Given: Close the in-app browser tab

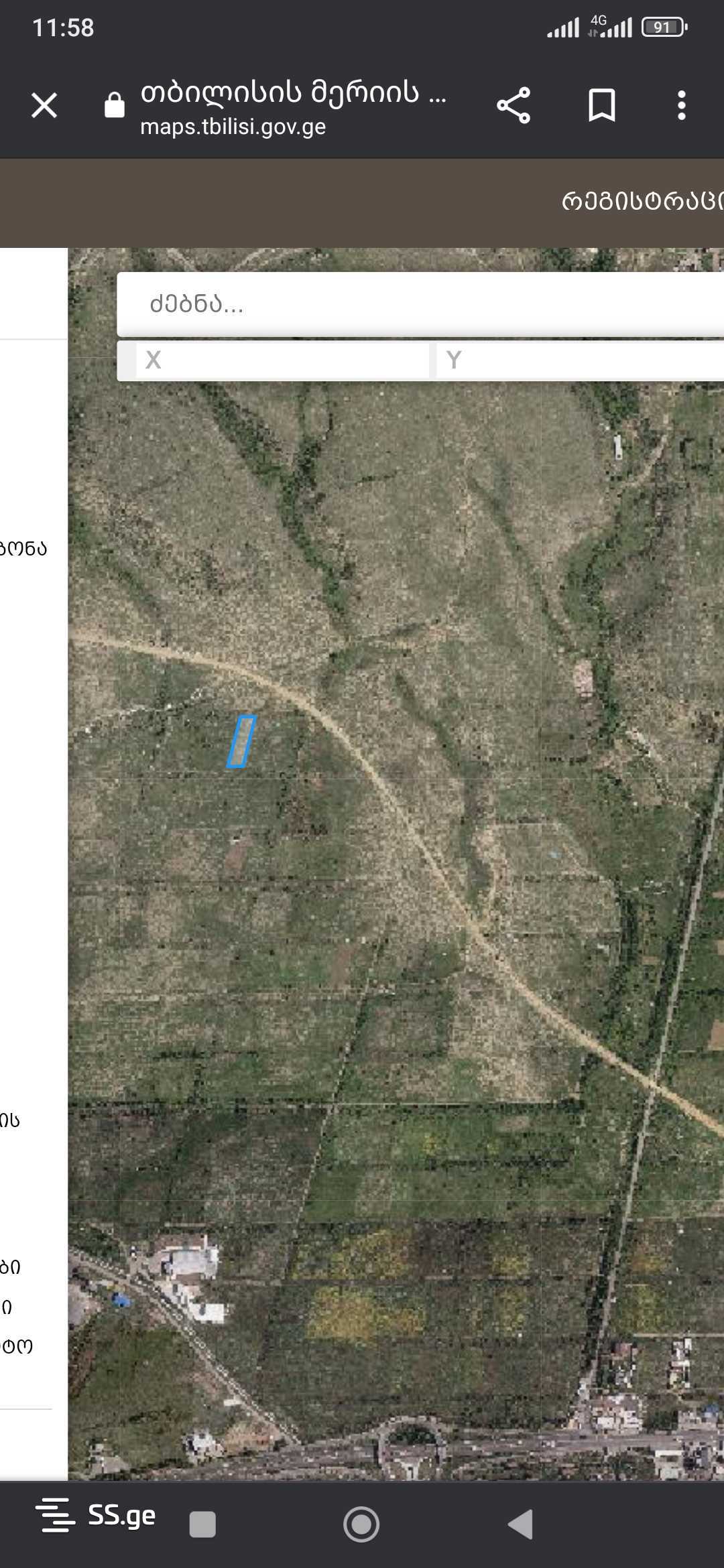Looking at the screenshot, I should (x=44, y=105).
